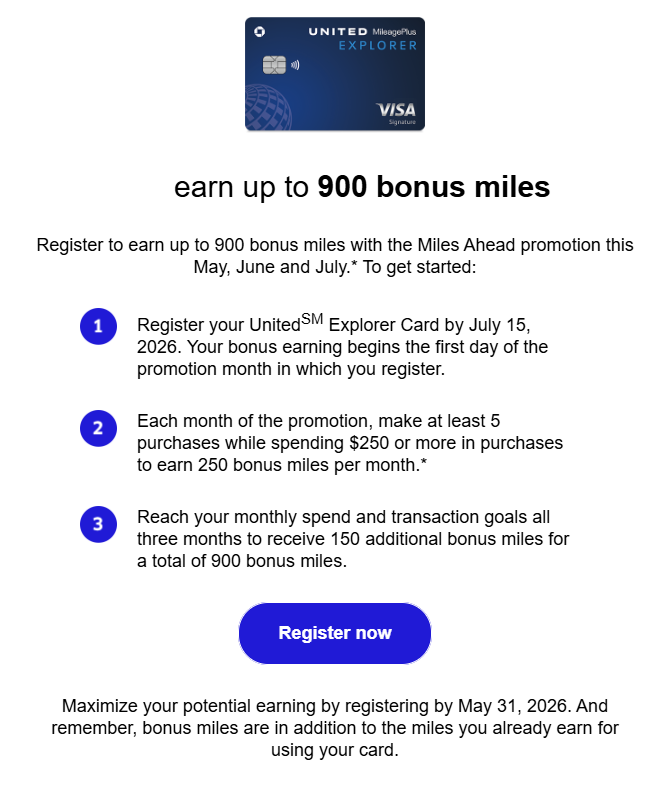Image resolution: width=672 pixels, height=790 pixels.
Task: Tap the Register now button
Action: pos(334,633)
